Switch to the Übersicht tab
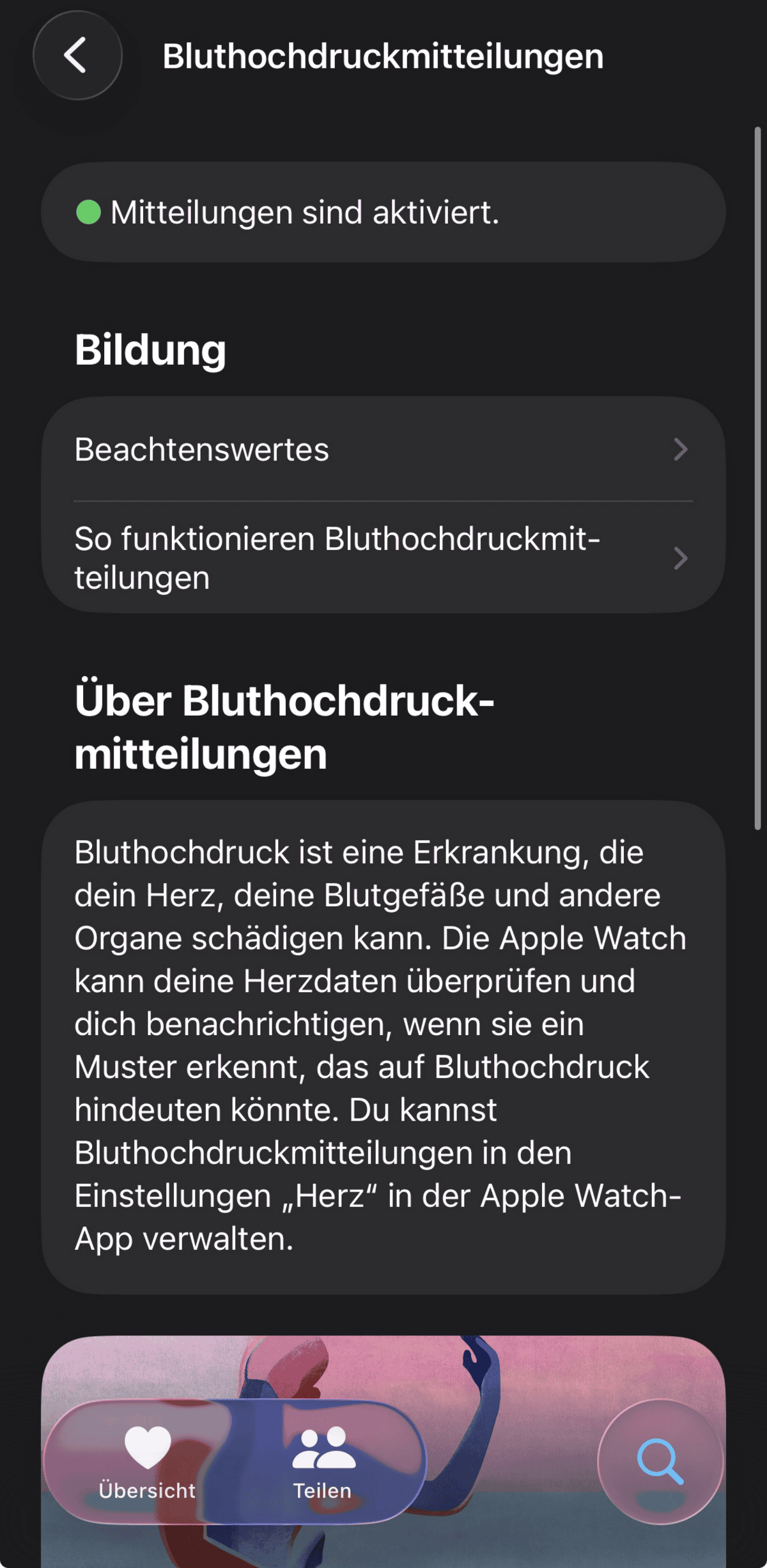The height and width of the screenshot is (1568, 767). (147, 1461)
